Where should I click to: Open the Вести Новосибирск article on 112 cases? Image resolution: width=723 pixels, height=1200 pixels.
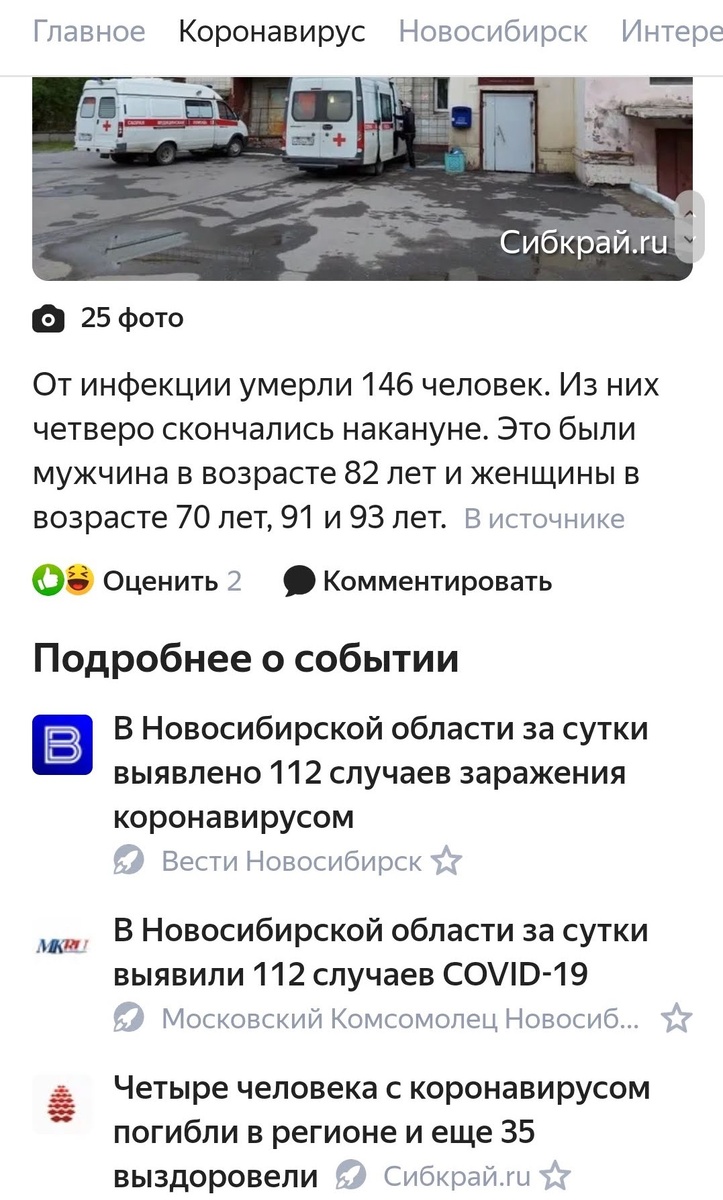point(380,772)
